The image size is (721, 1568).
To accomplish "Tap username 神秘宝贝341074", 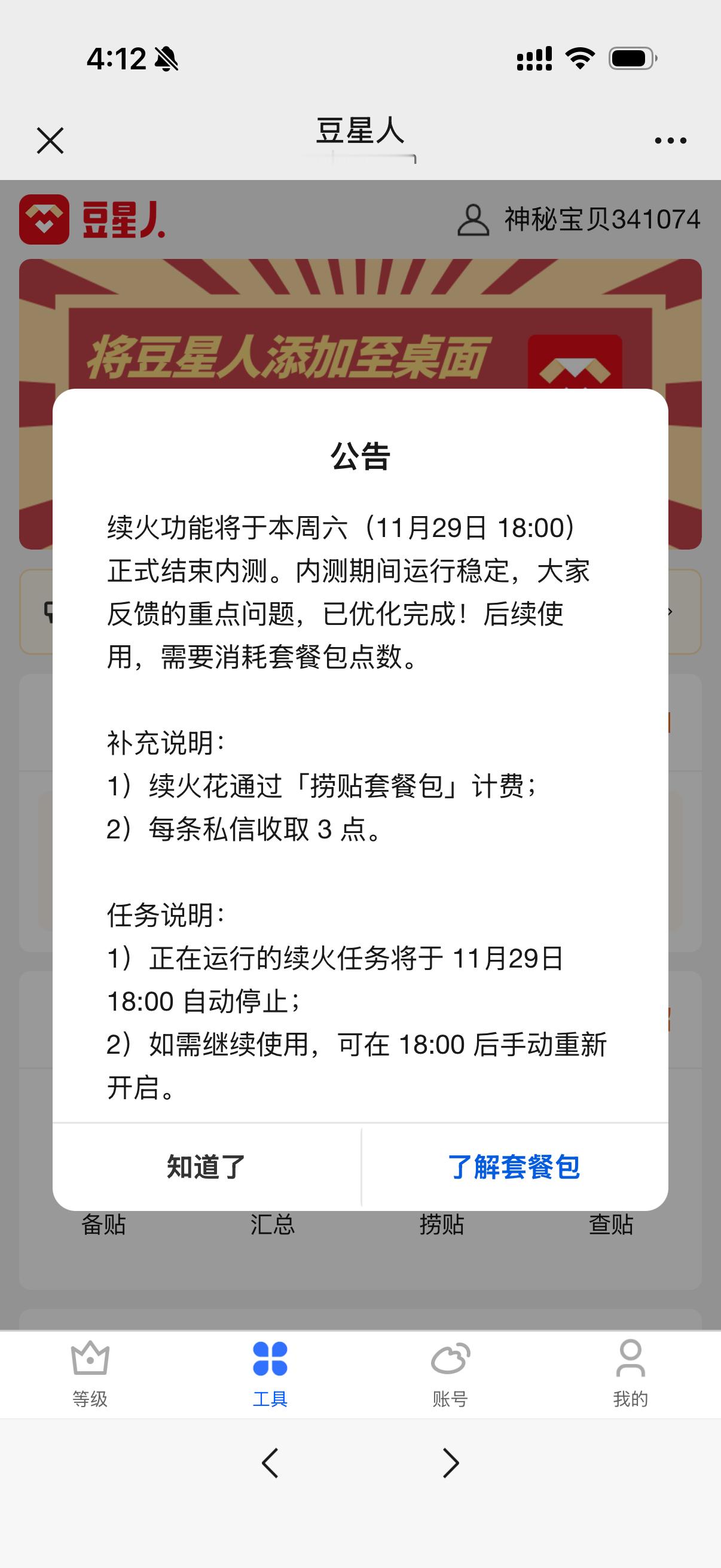I will (602, 220).
